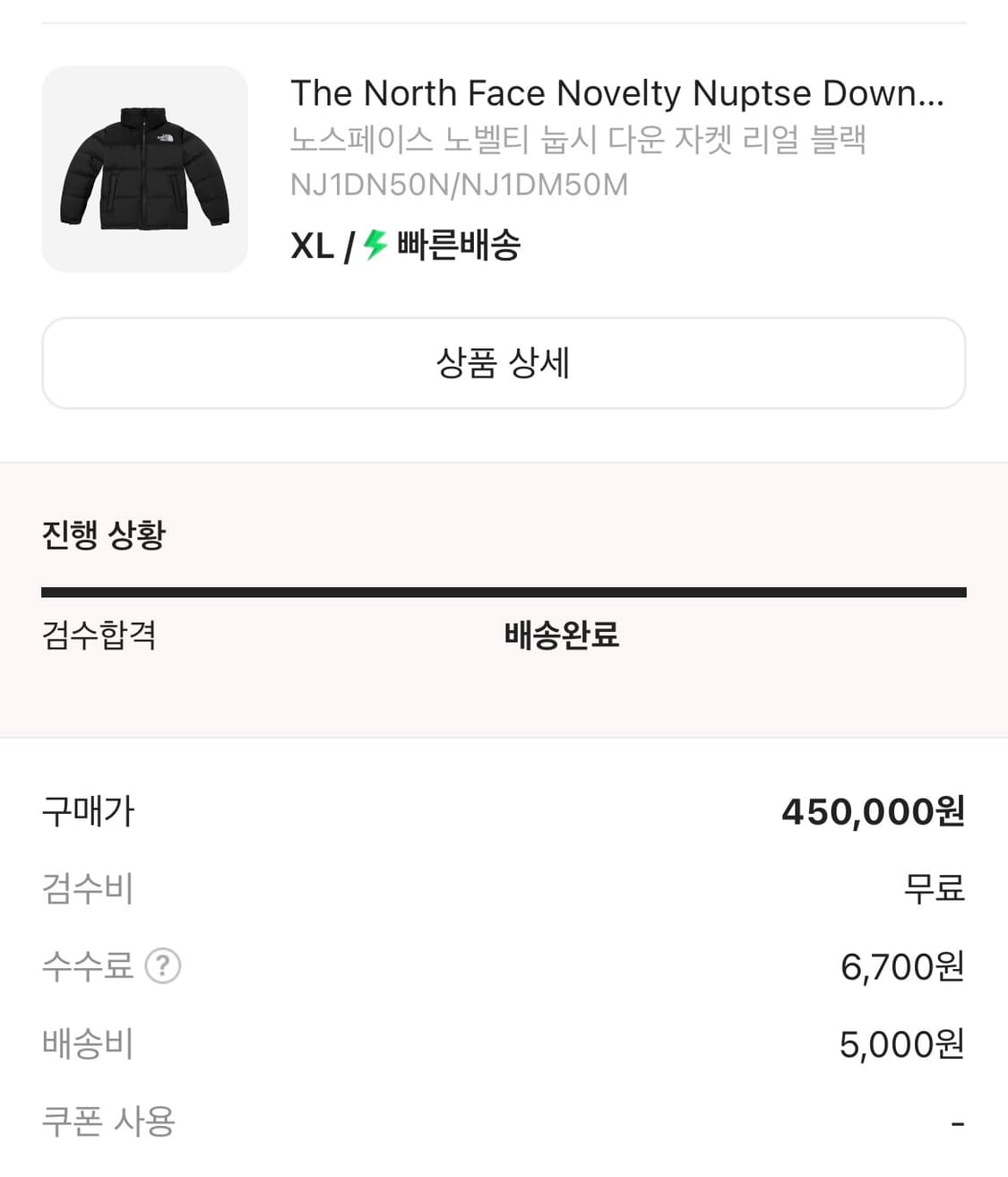The height and width of the screenshot is (1177, 1008).
Task: Click the 구매가 purchase price row
Action: point(87,811)
